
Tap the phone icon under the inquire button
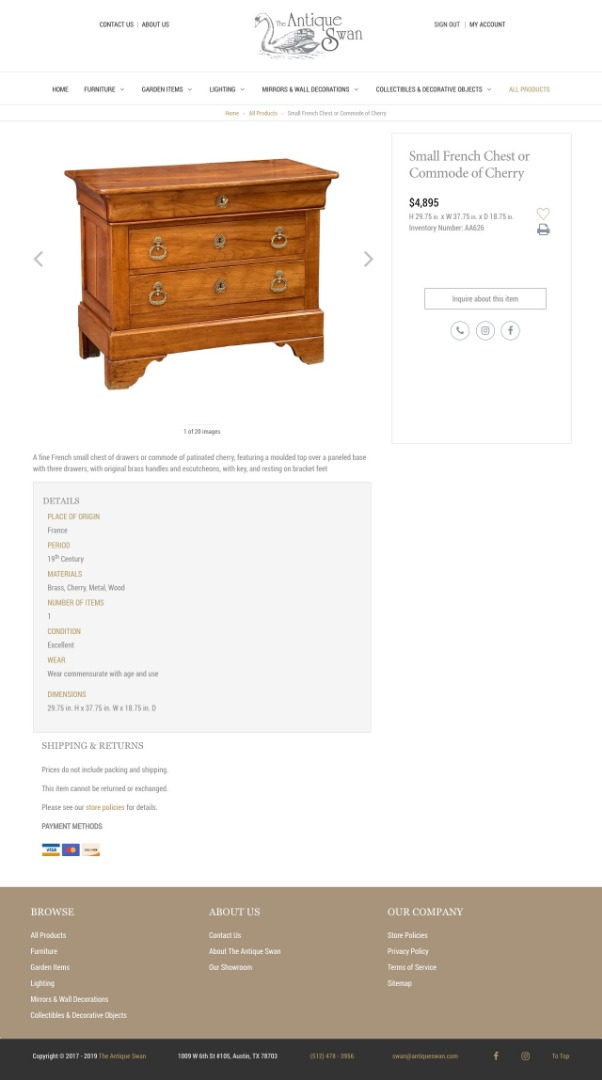coord(459,331)
